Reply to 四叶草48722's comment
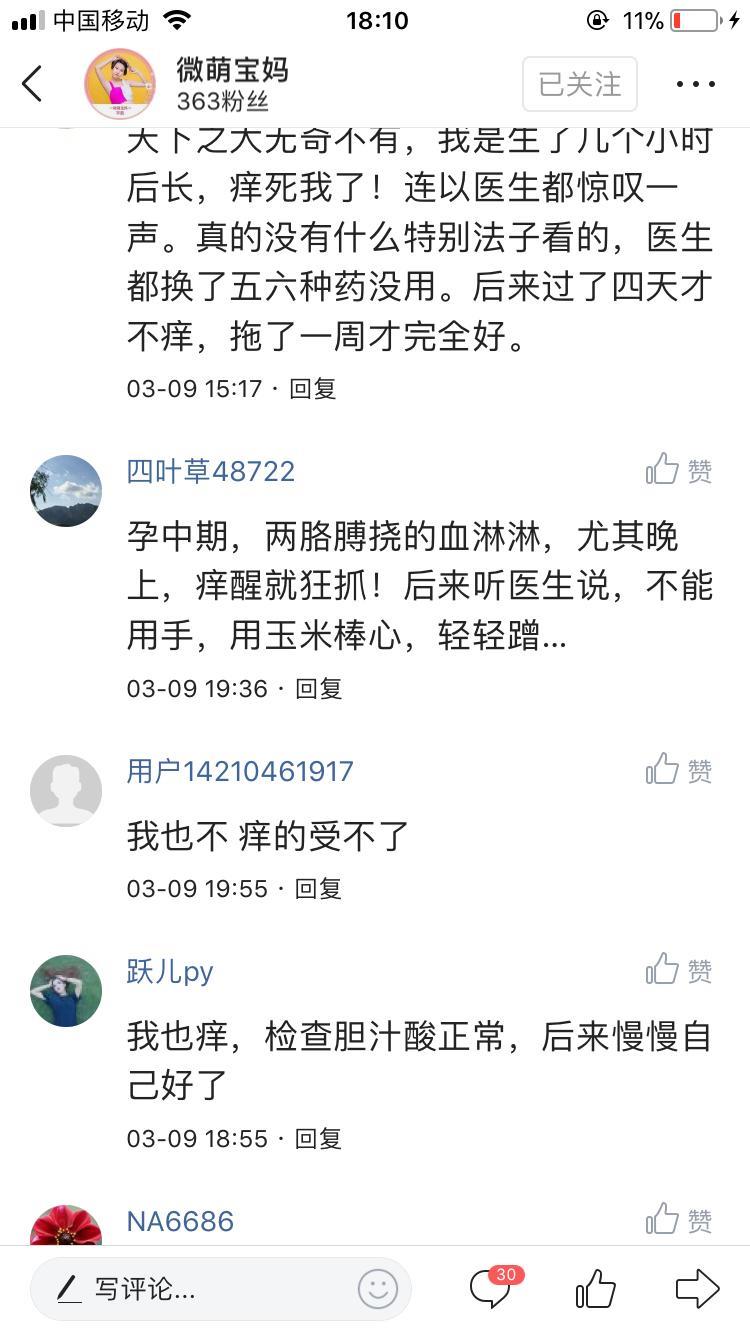Screen dimensions: 750x1334 click(319, 689)
